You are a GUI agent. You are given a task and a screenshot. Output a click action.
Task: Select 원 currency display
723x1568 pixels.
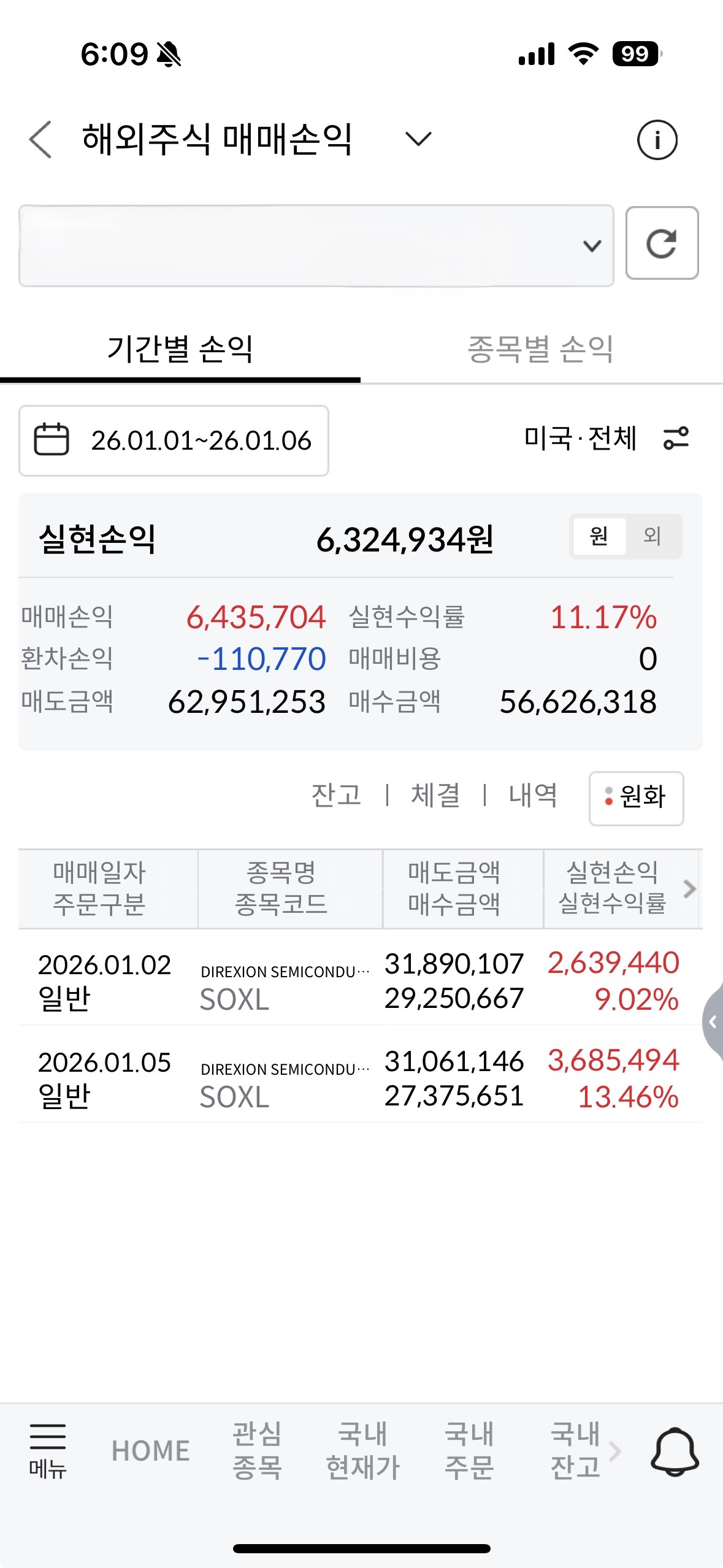pos(599,536)
